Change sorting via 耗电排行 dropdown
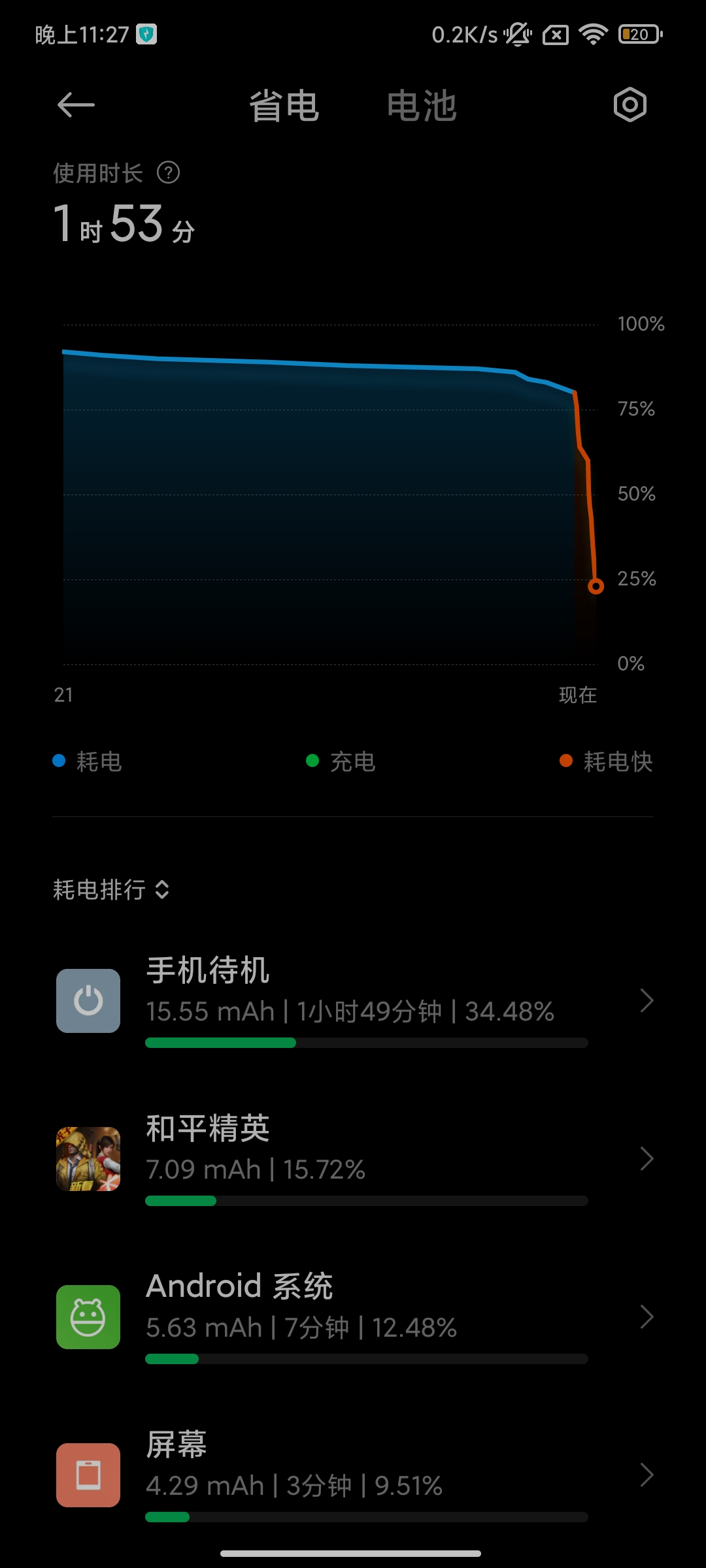The width and height of the screenshot is (706, 1568). [112, 889]
